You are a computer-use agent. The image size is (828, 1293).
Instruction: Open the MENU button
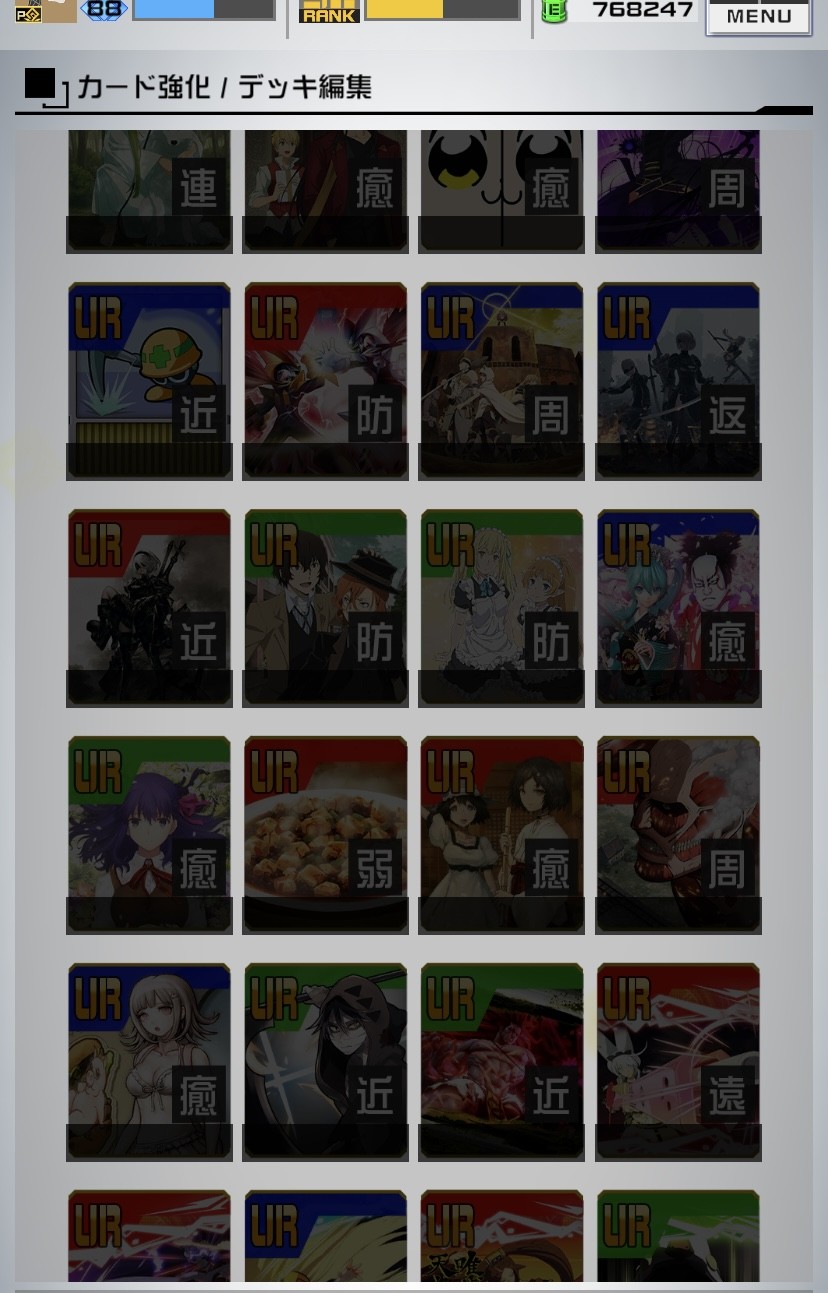(x=758, y=15)
